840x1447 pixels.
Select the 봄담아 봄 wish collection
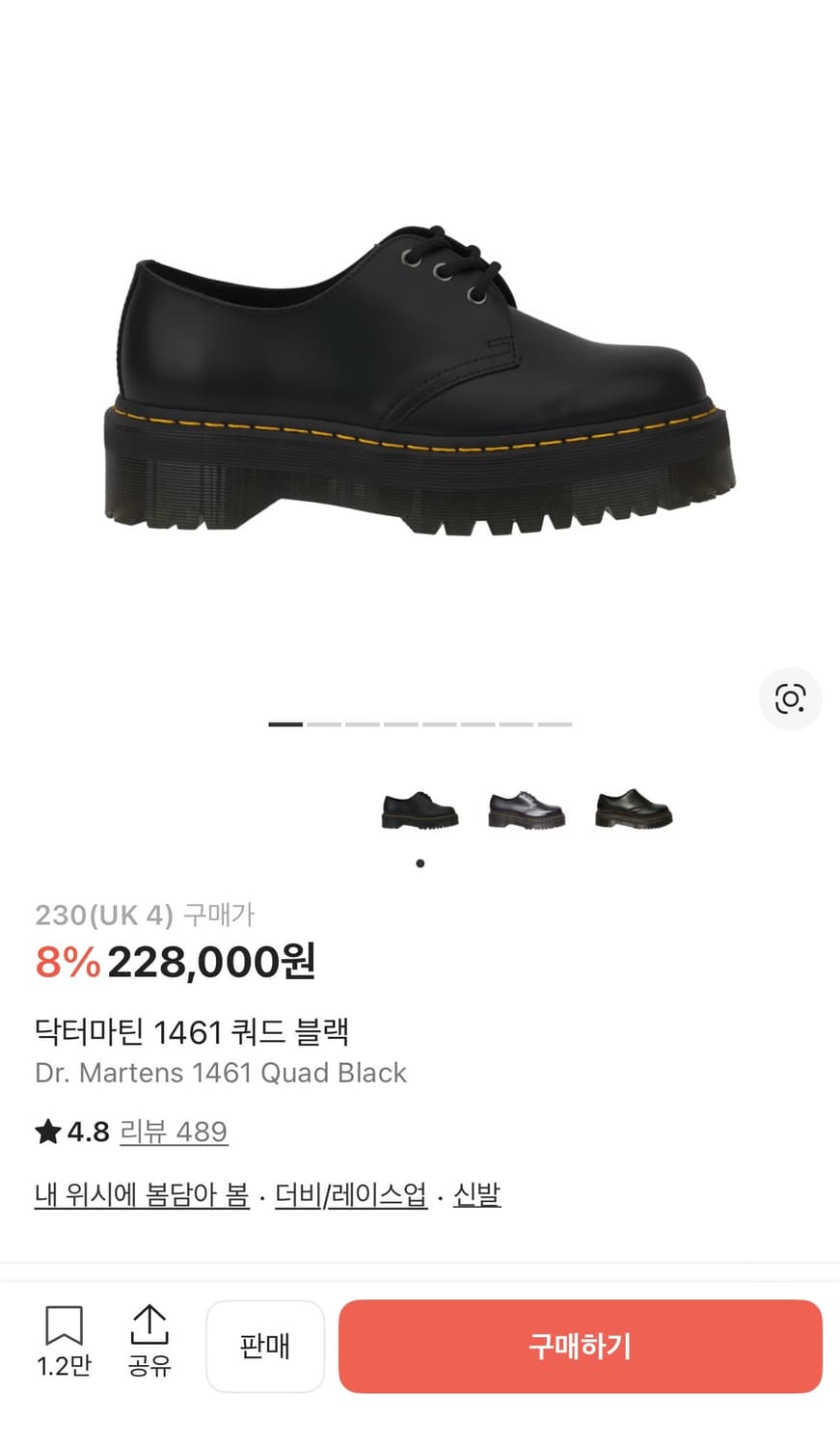pos(141,1194)
